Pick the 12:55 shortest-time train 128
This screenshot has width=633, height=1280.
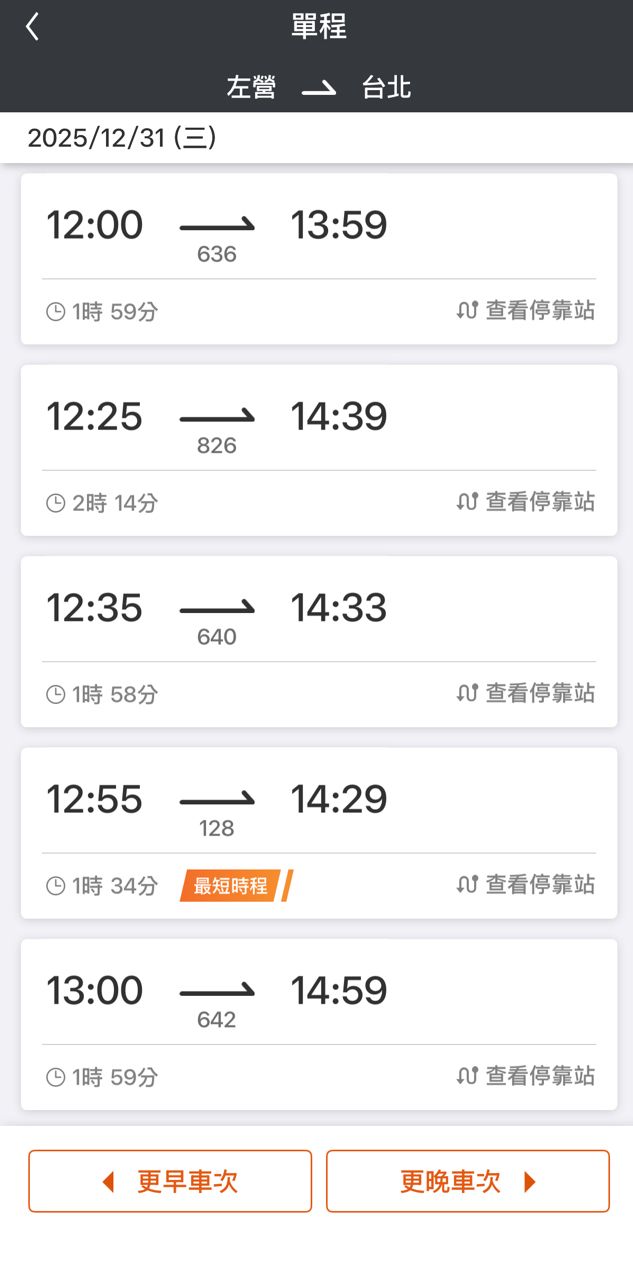click(217, 806)
